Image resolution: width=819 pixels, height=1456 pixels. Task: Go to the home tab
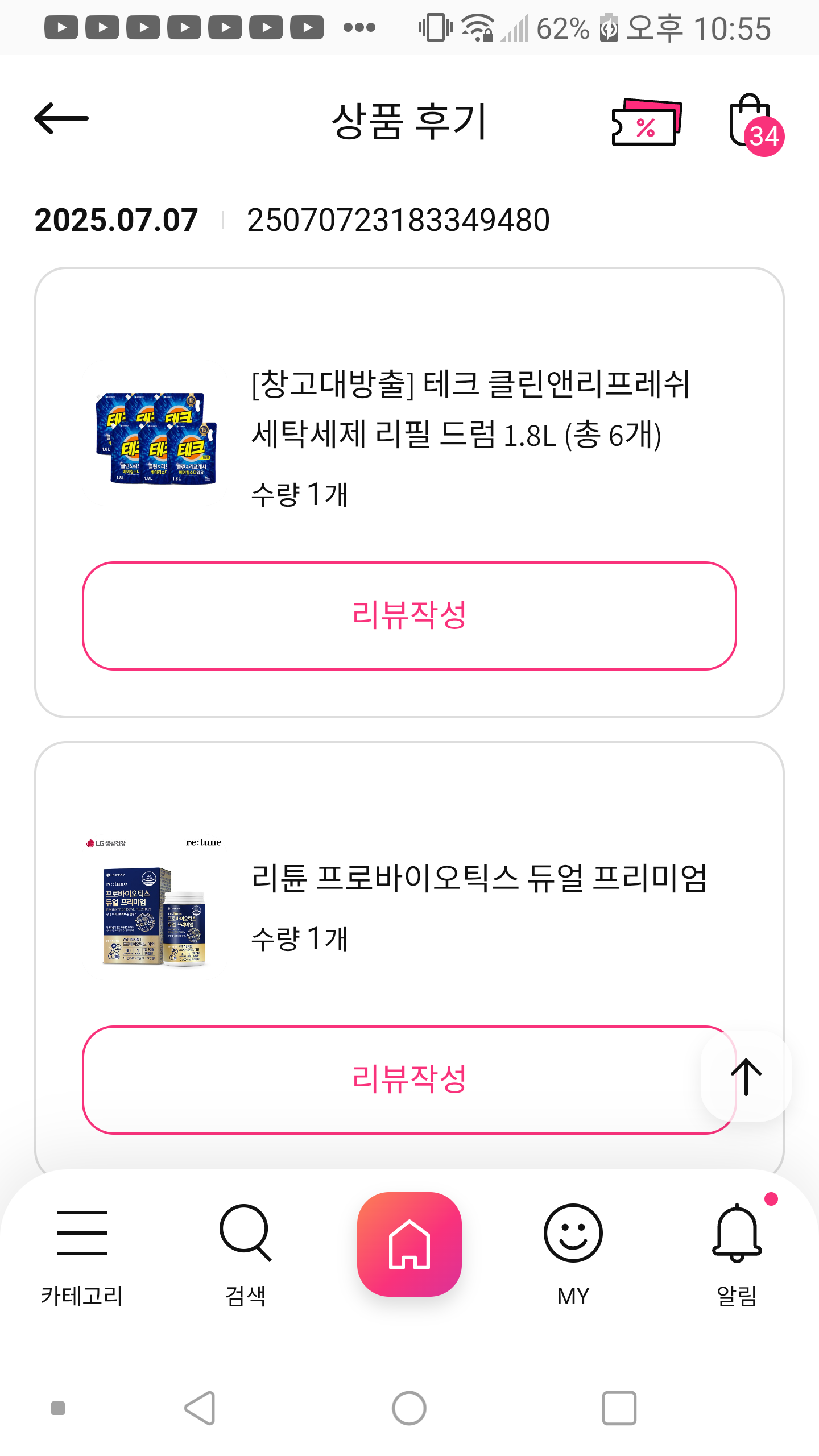pyautogui.click(x=409, y=1244)
